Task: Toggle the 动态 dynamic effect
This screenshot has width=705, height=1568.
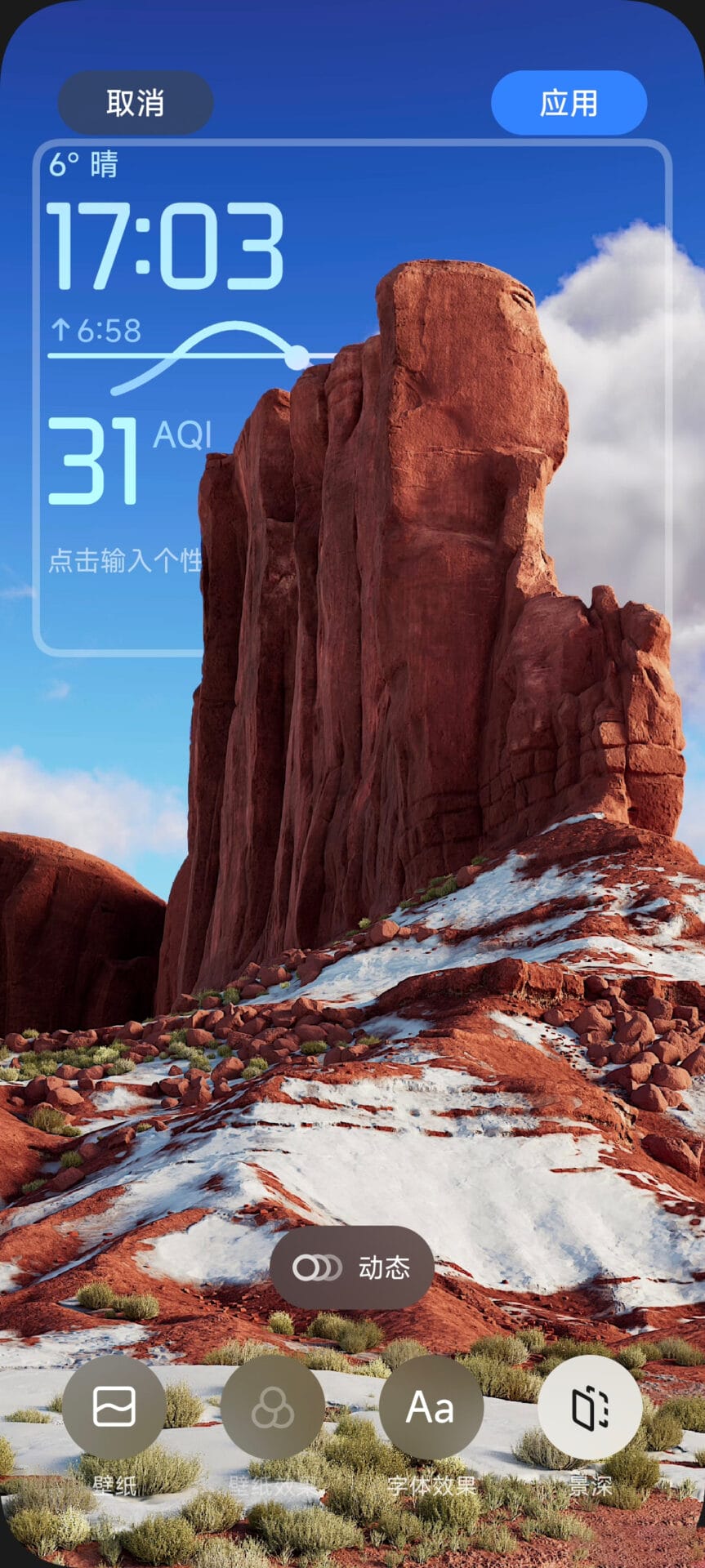Action: (x=352, y=1267)
